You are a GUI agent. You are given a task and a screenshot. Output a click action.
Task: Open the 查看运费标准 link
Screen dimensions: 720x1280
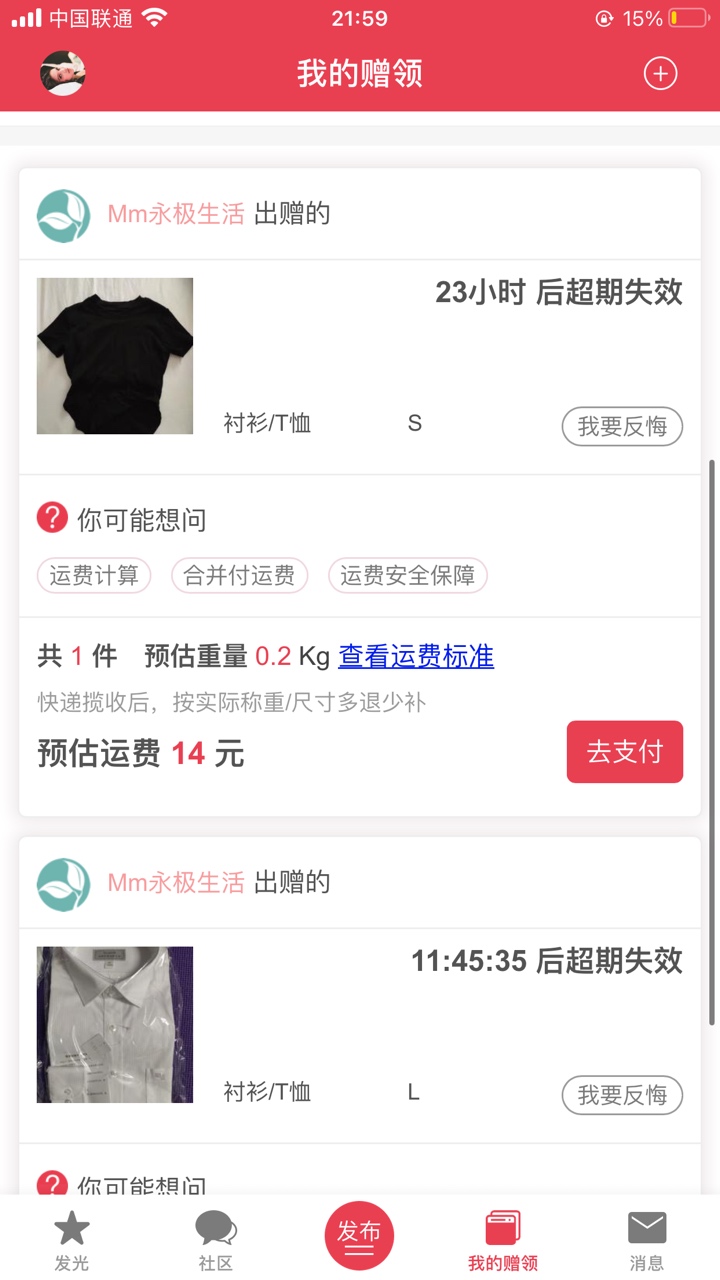[x=416, y=656]
